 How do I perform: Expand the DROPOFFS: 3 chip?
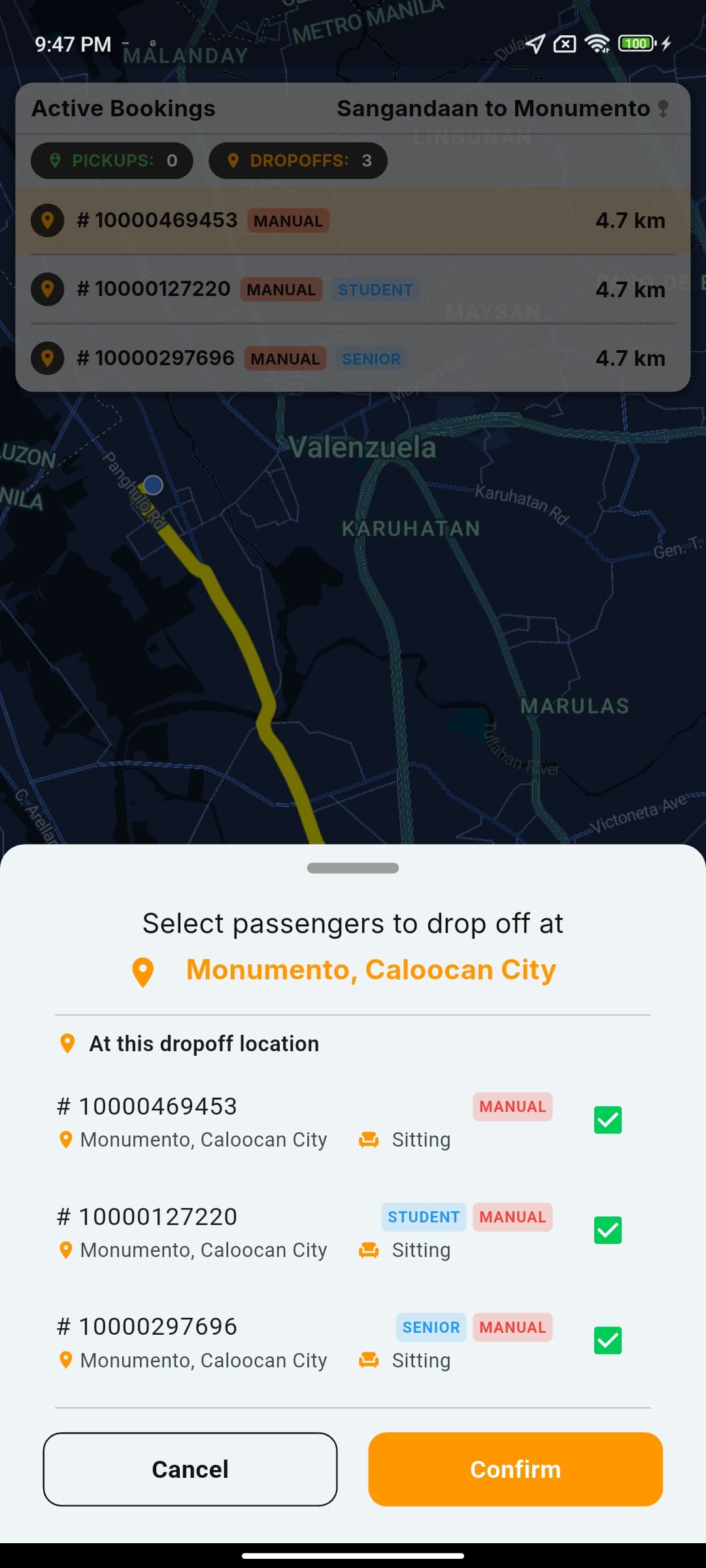pos(297,160)
